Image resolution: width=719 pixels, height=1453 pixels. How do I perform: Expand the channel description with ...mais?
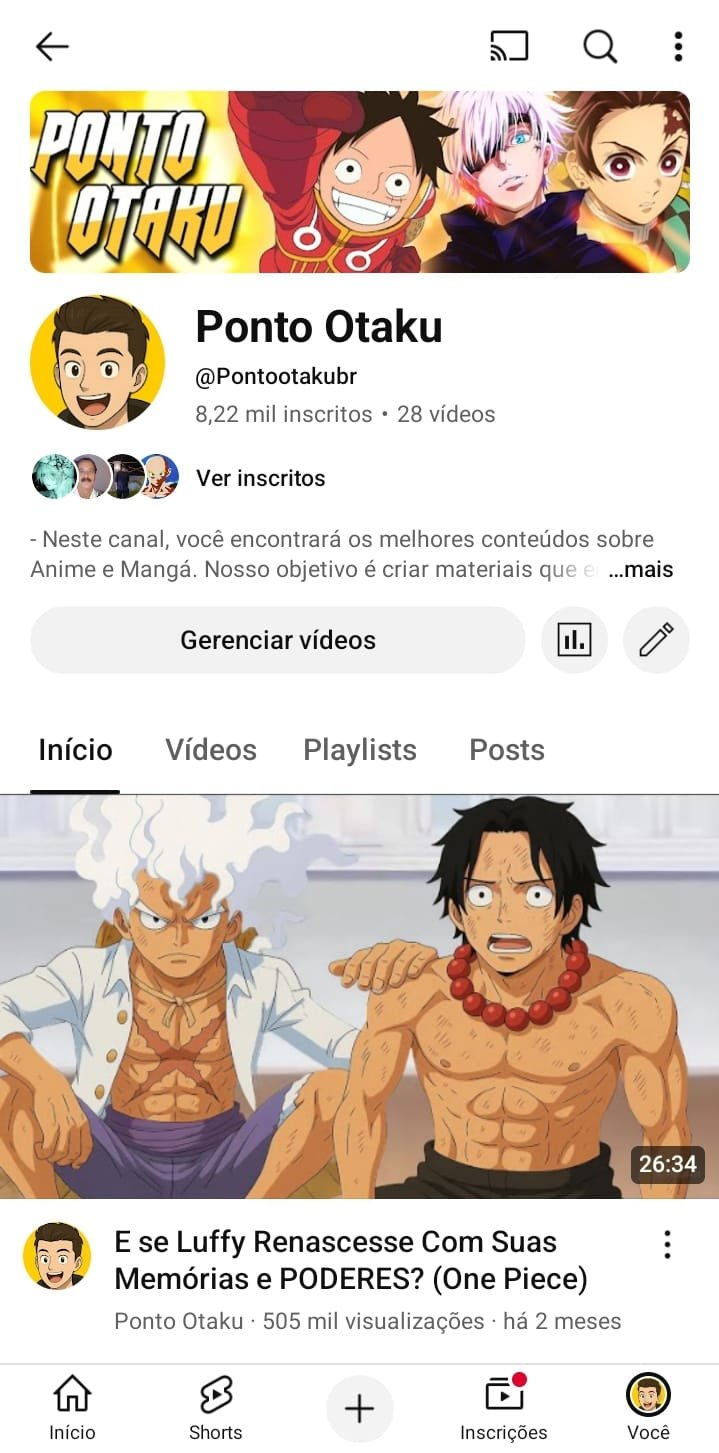[x=641, y=570]
